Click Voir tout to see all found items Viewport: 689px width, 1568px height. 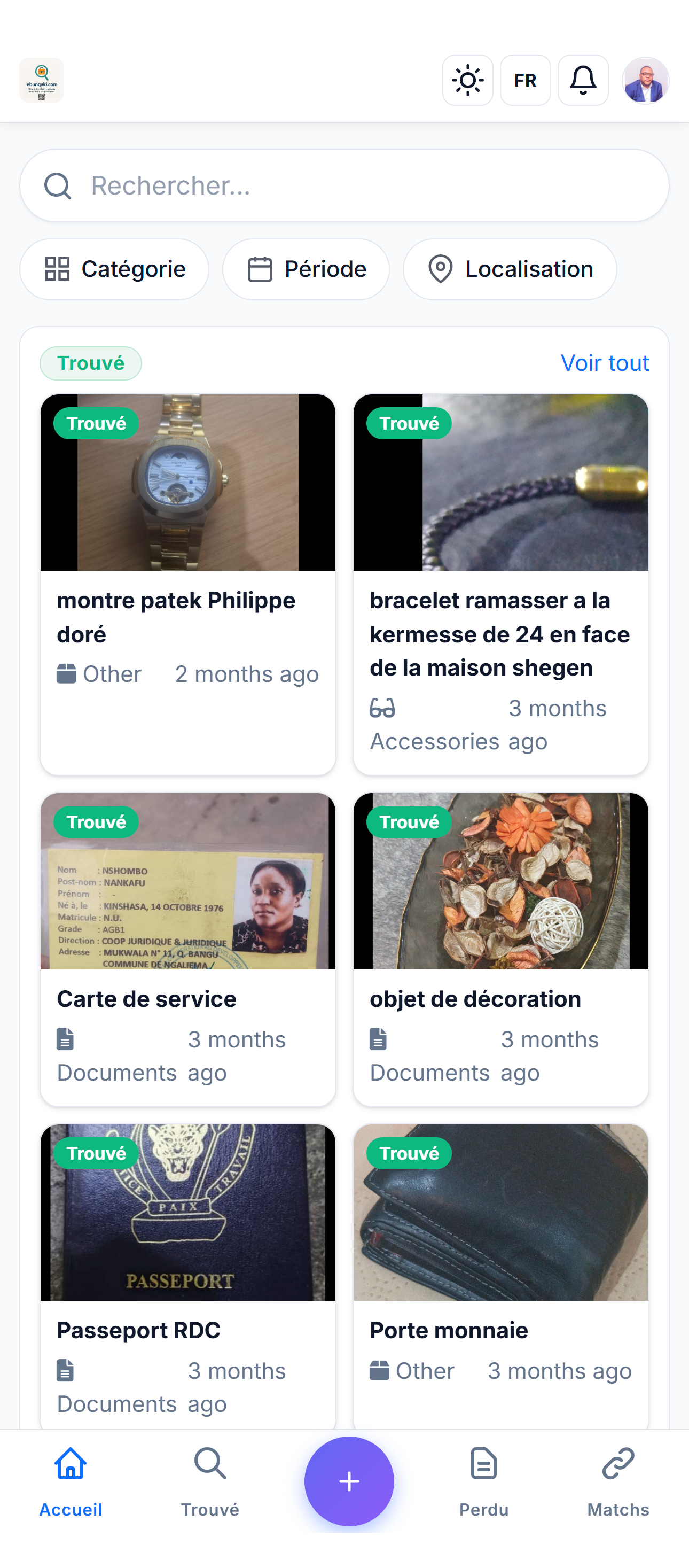pyautogui.click(x=605, y=363)
